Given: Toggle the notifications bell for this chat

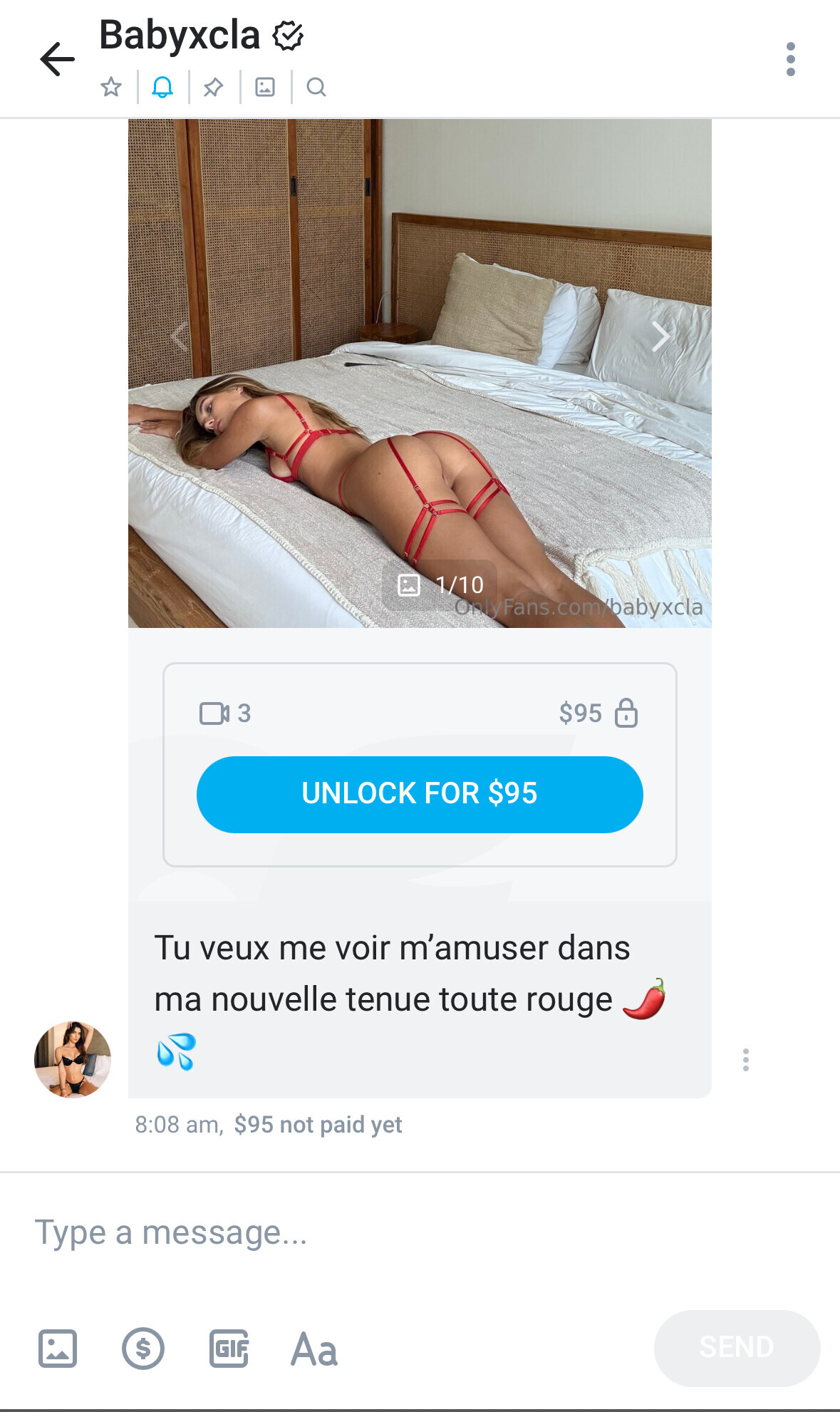Looking at the screenshot, I should [x=162, y=87].
